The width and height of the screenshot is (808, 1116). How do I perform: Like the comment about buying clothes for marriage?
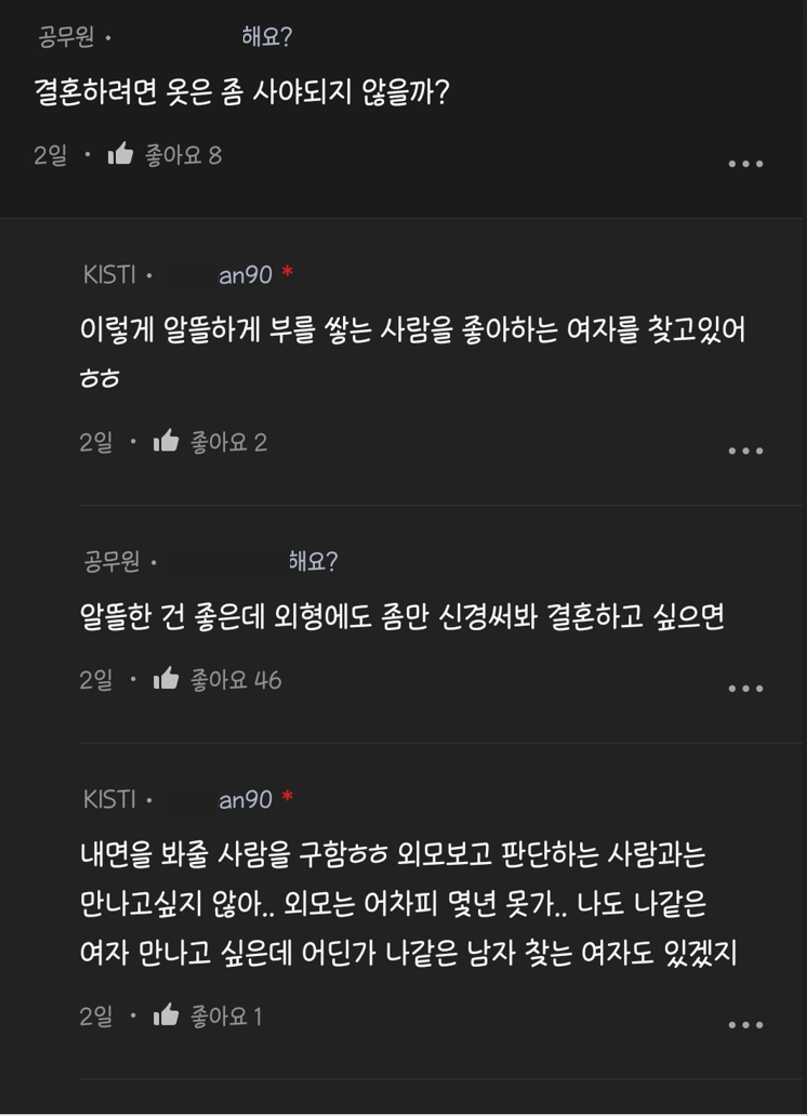(x=120, y=154)
